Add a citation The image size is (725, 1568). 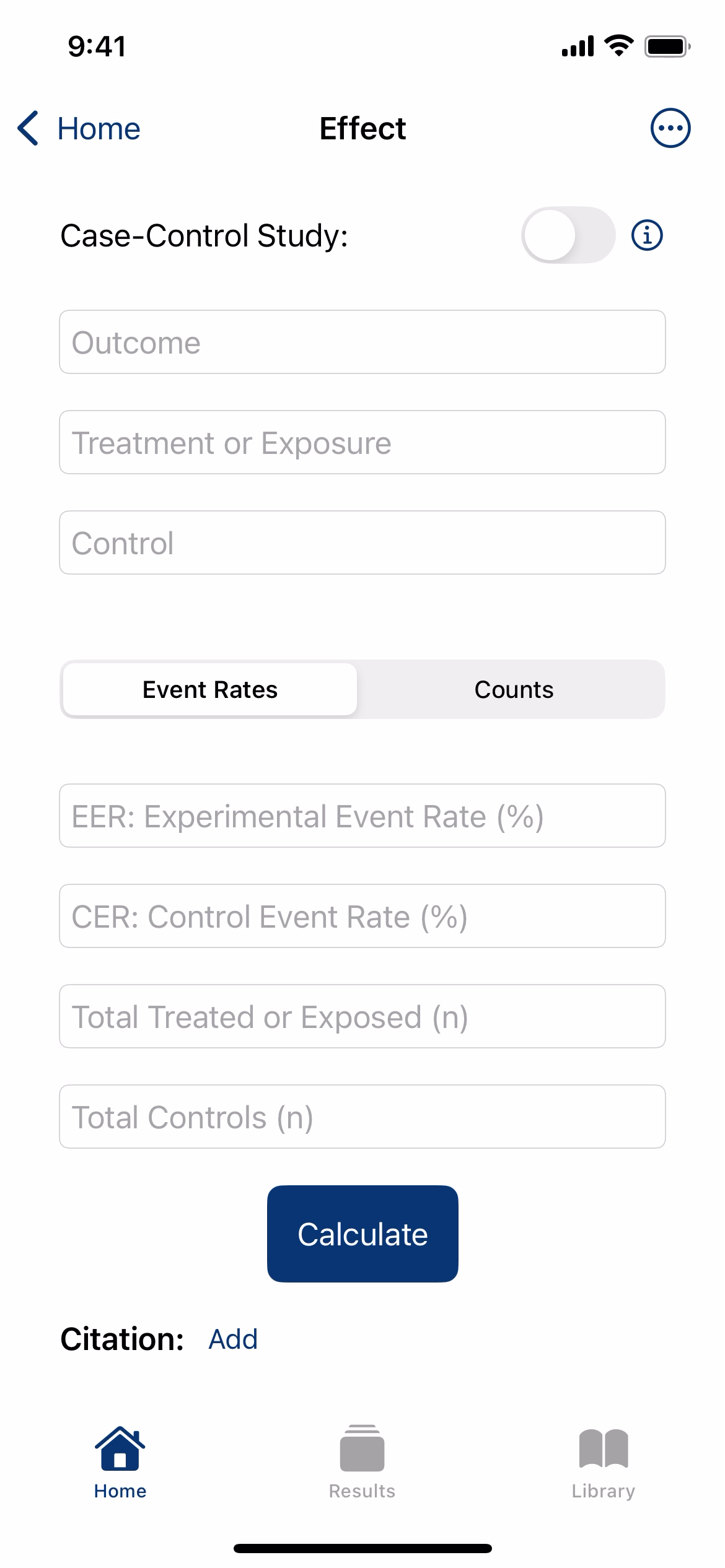point(233,1339)
